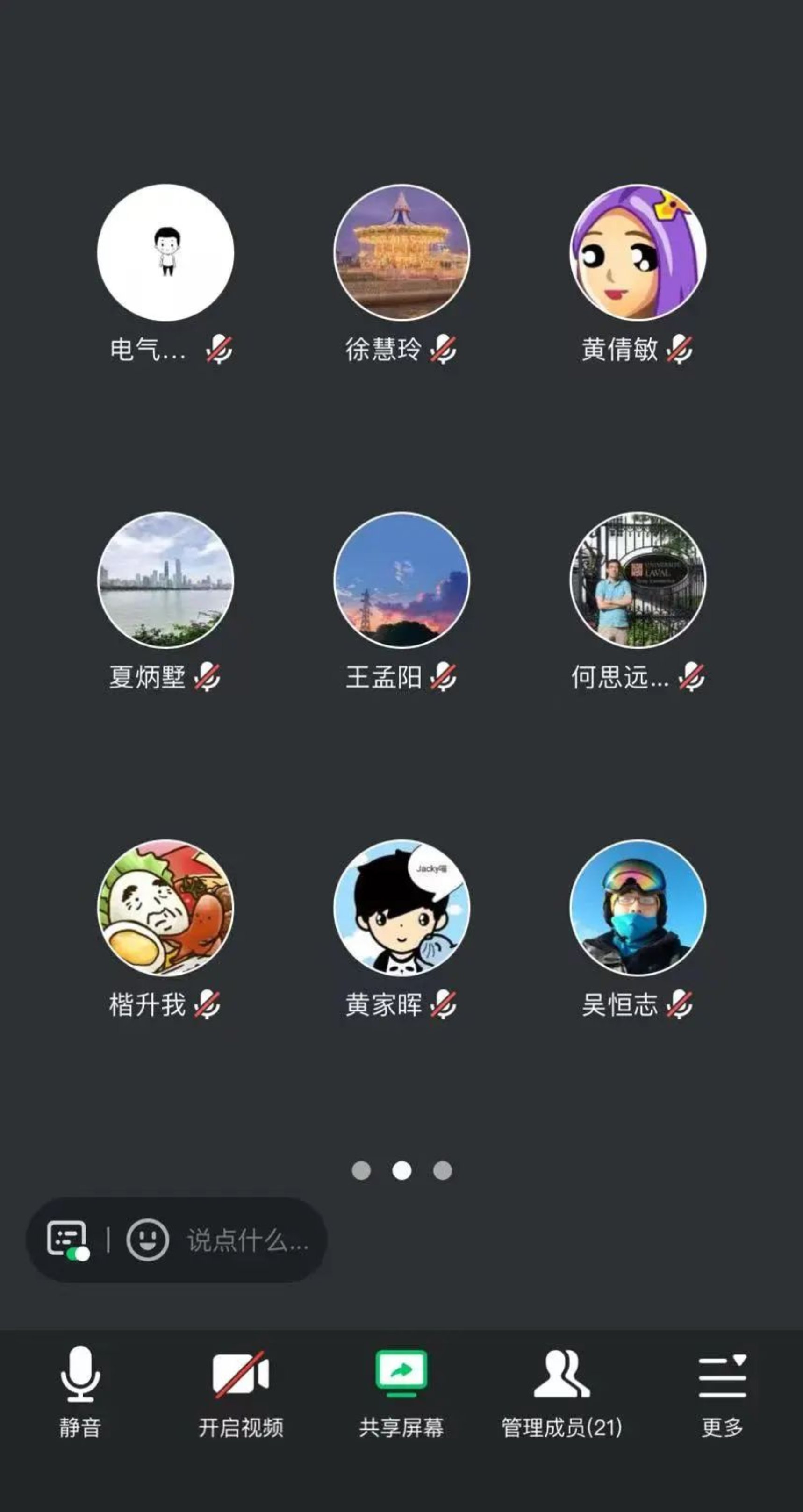This screenshot has height=1512, width=803.
Task: Open 管理成员(21) member list
Action: click(562, 1390)
